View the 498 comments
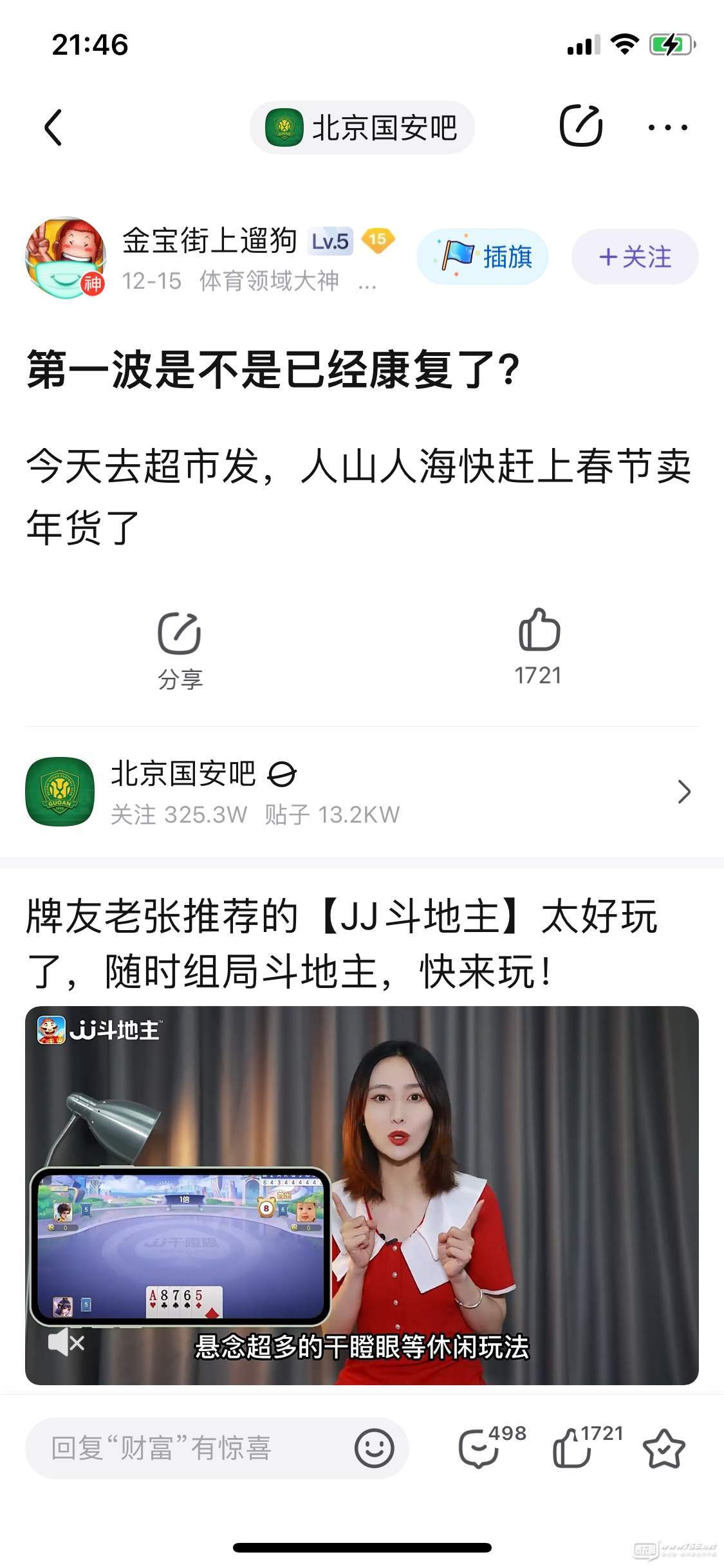Image resolution: width=724 pixels, height=1568 pixels. point(479,1448)
